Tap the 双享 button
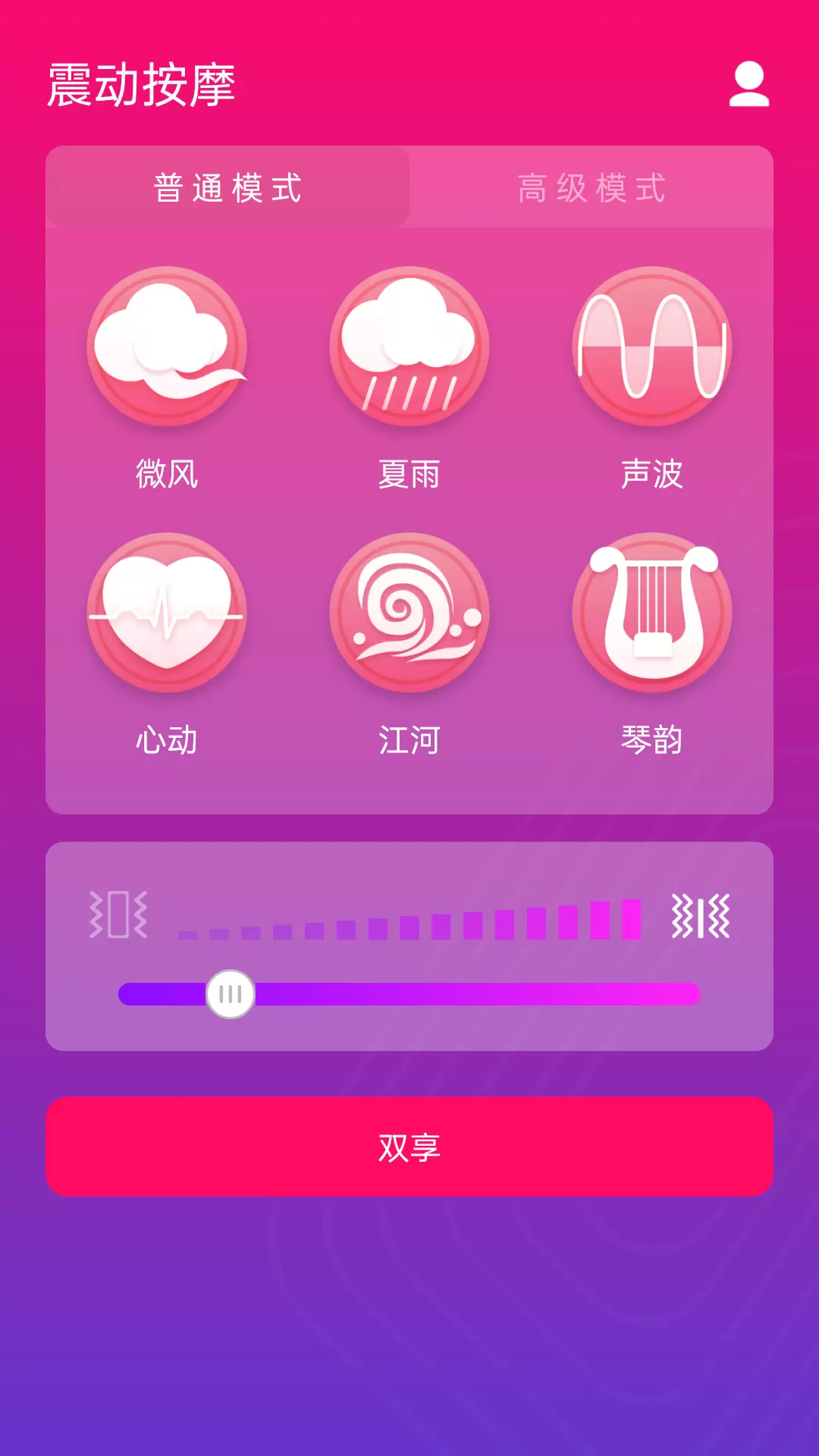This screenshot has width=819, height=1456. click(409, 1147)
